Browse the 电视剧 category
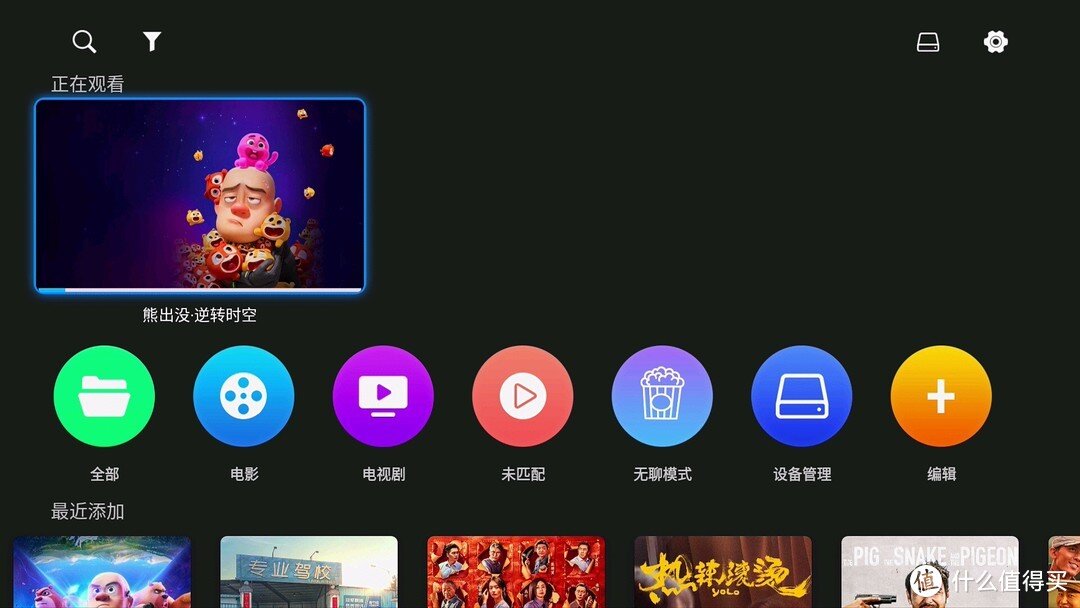Image resolution: width=1080 pixels, height=608 pixels. coord(383,396)
